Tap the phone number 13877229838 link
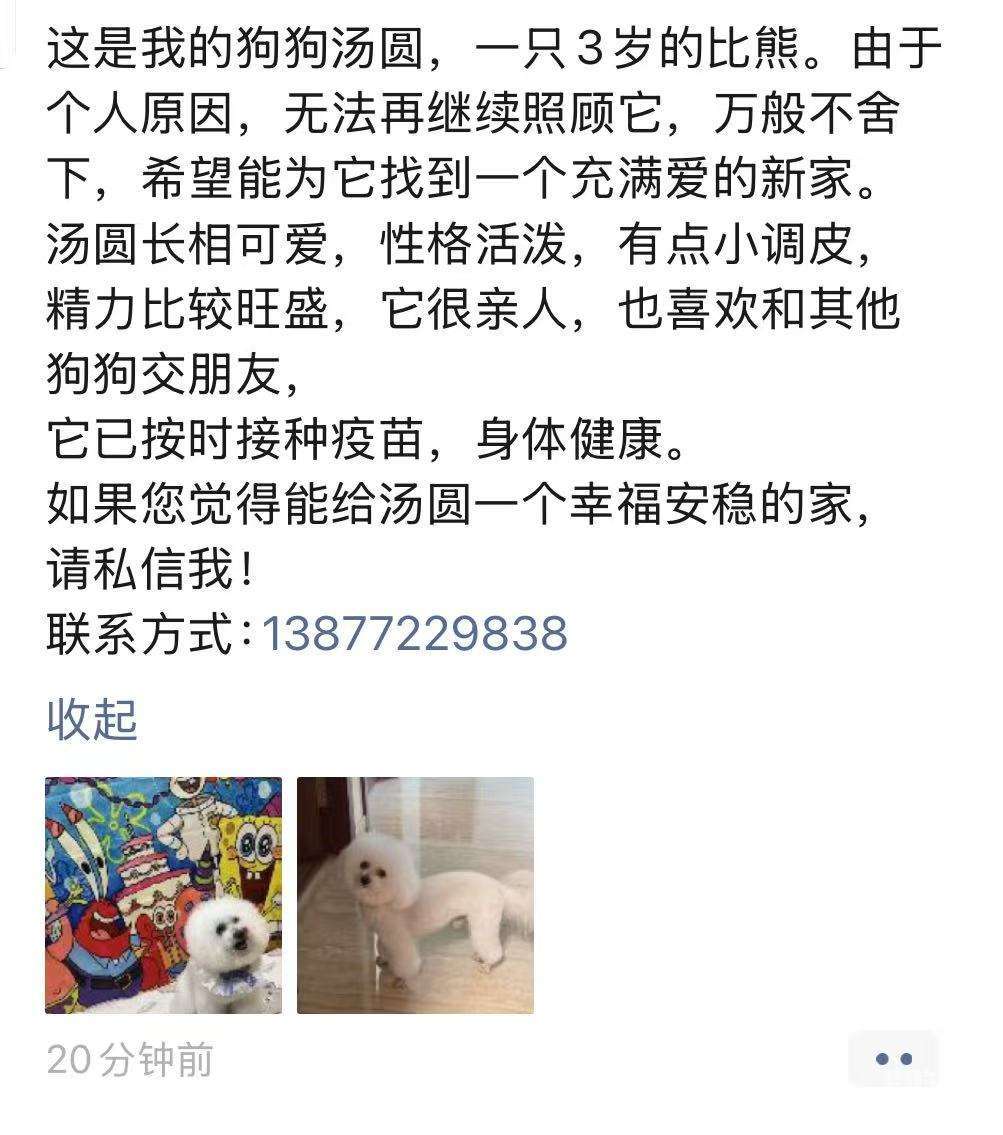The width and height of the screenshot is (1003, 1135). click(x=414, y=634)
